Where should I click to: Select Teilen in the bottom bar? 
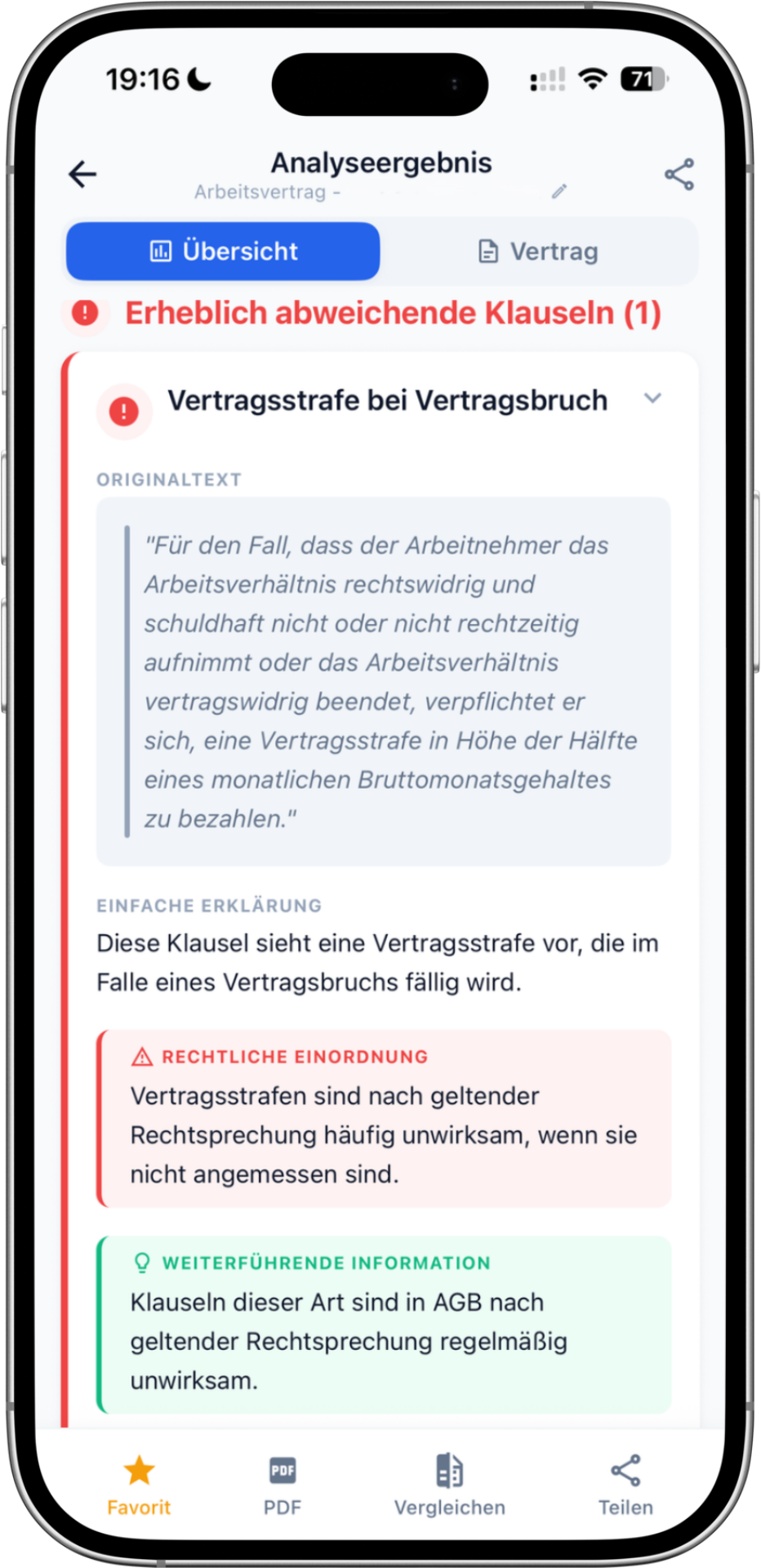coord(625,1484)
